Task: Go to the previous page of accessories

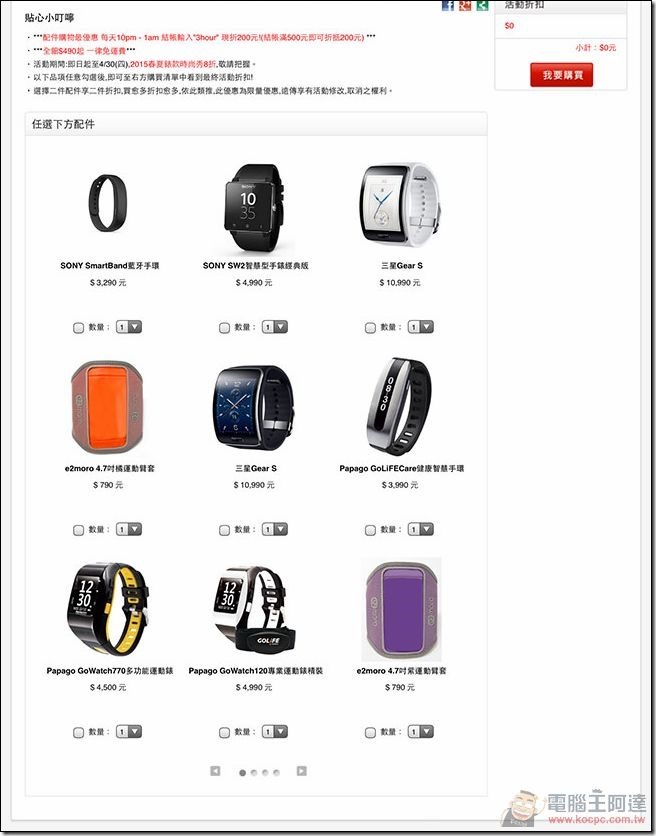Action: click(x=215, y=771)
